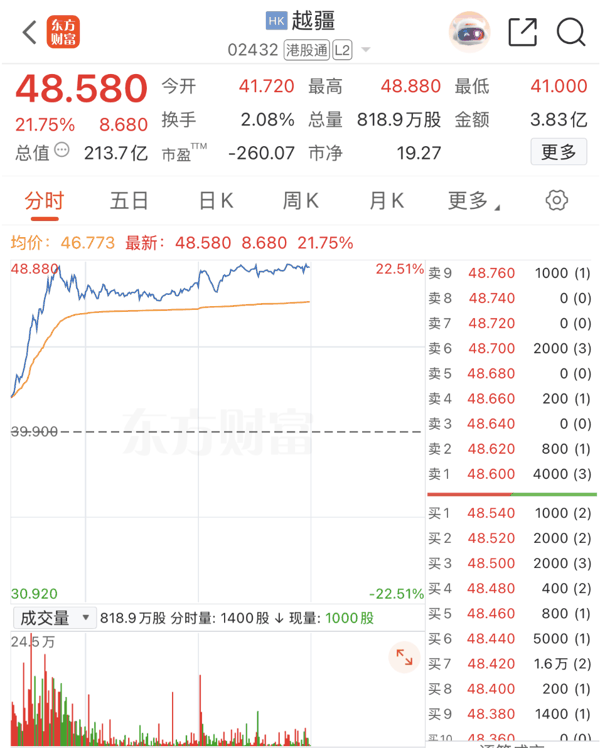This screenshot has width=600, height=748.
Task: Toggle the 总值 info eye icon
Action: (62, 151)
